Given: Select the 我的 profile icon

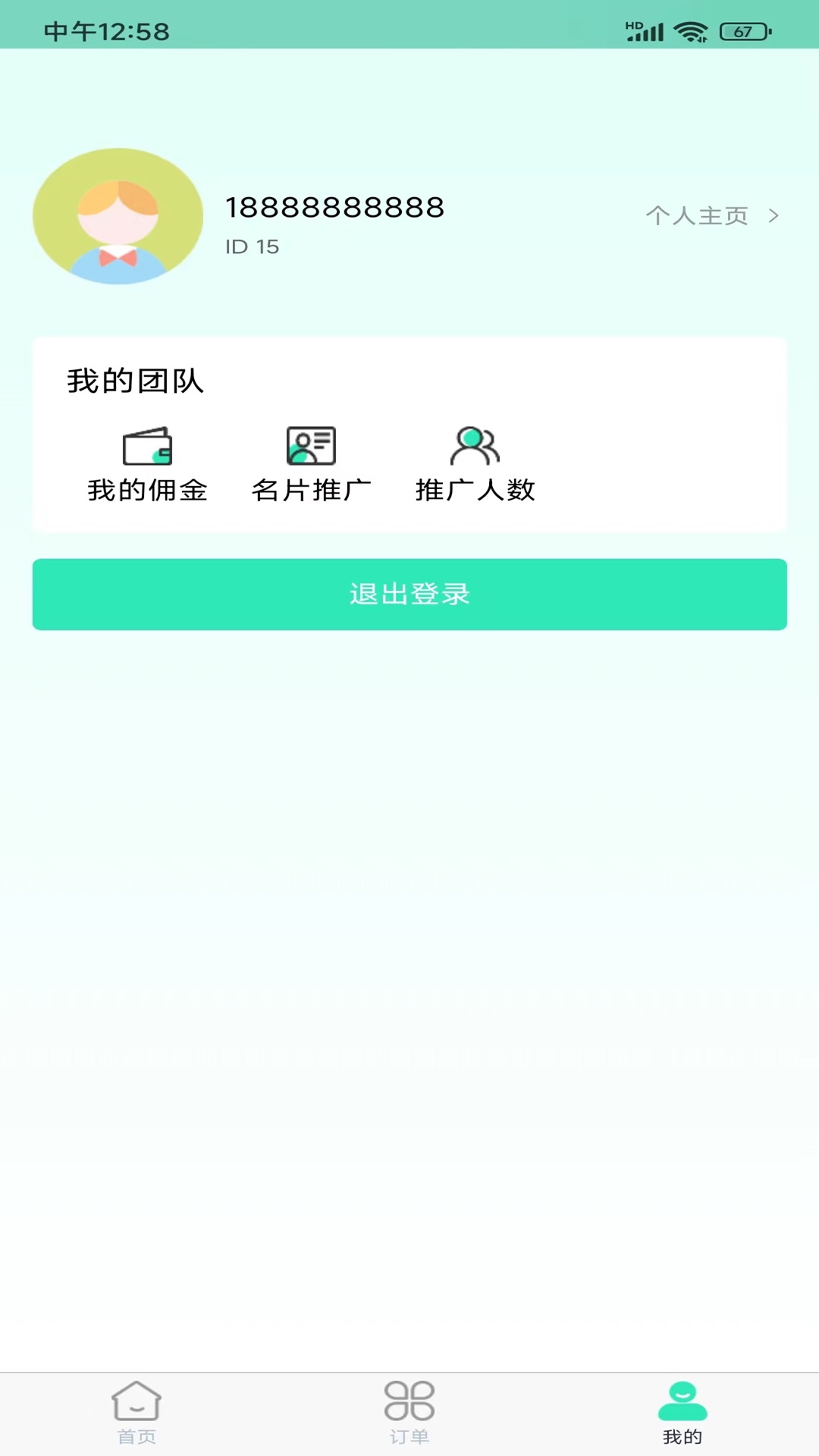Looking at the screenshot, I should pos(682,1407).
